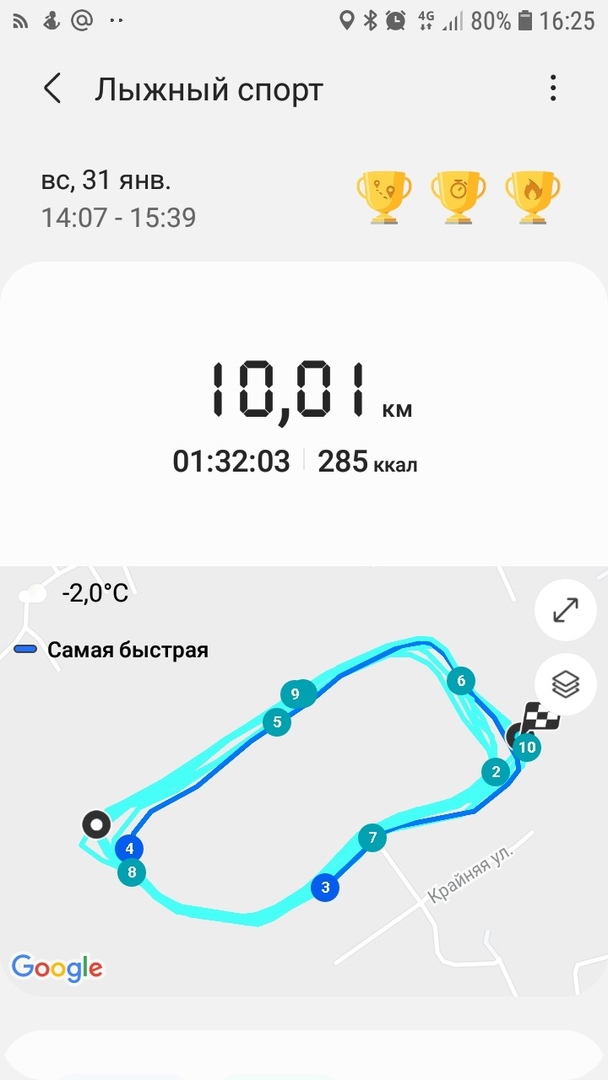This screenshot has width=608, height=1080.
Task: View the flame calories trophy award
Action: [x=532, y=194]
